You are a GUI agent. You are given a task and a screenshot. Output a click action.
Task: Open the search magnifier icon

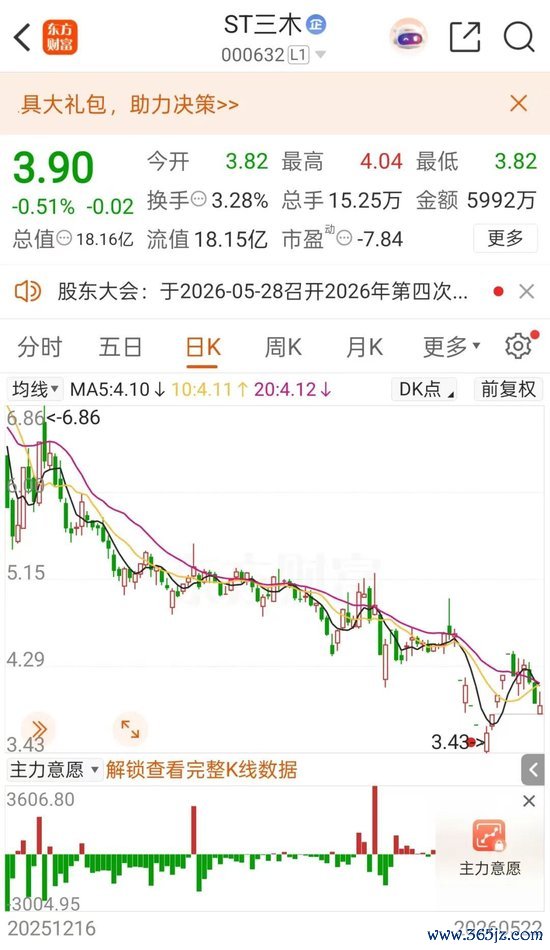click(x=519, y=37)
